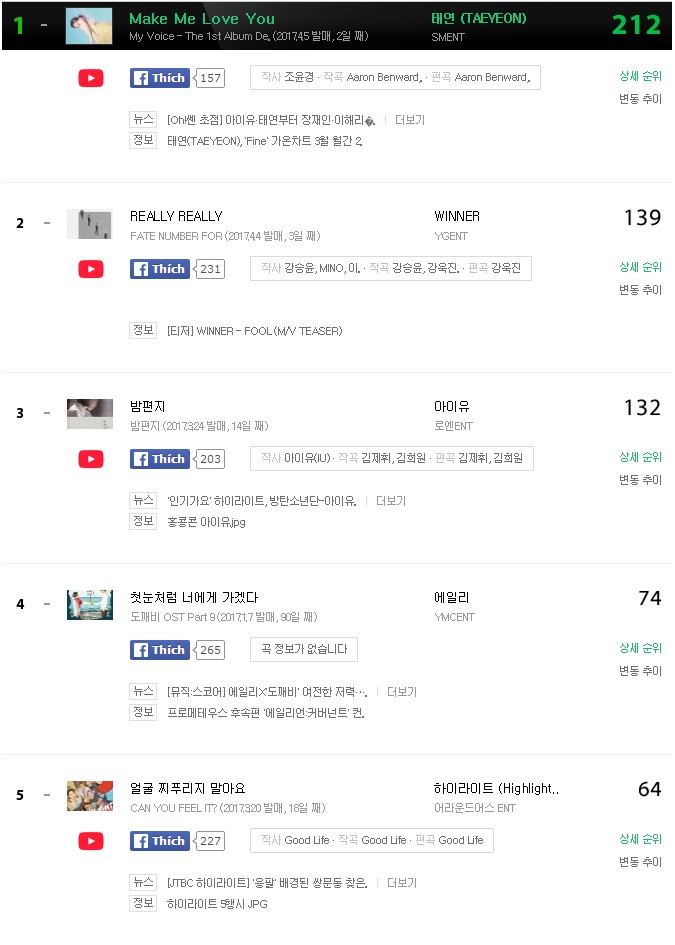675x945 pixels.
Task: Open more news for 에일리's song
Action: [x=402, y=692]
